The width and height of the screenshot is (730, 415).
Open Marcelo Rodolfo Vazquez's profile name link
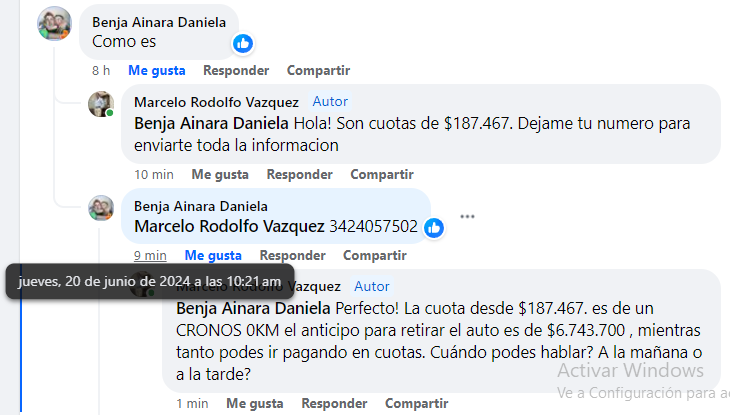pos(216,102)
